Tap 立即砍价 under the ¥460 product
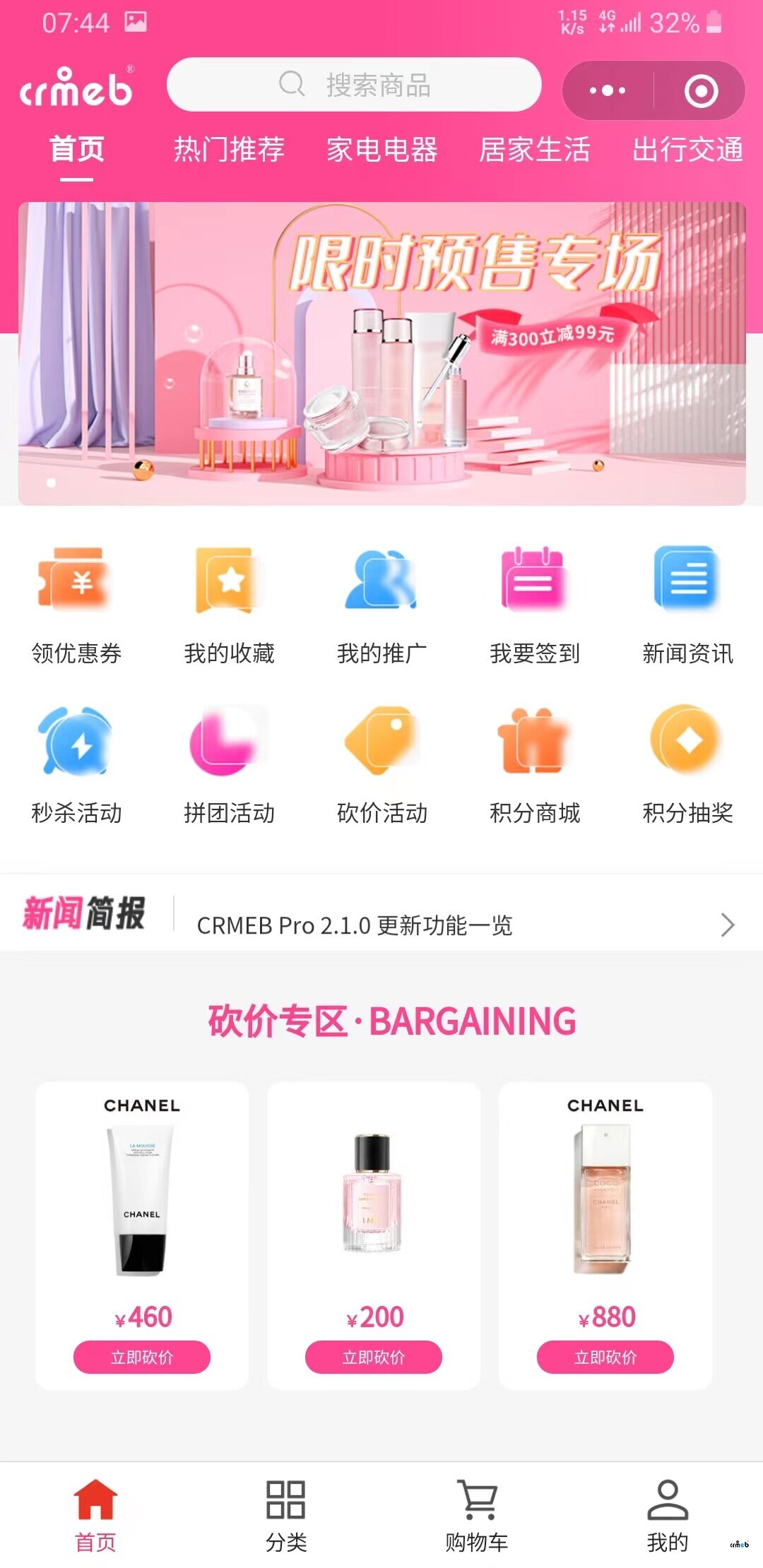 (x=142, y=1357)
